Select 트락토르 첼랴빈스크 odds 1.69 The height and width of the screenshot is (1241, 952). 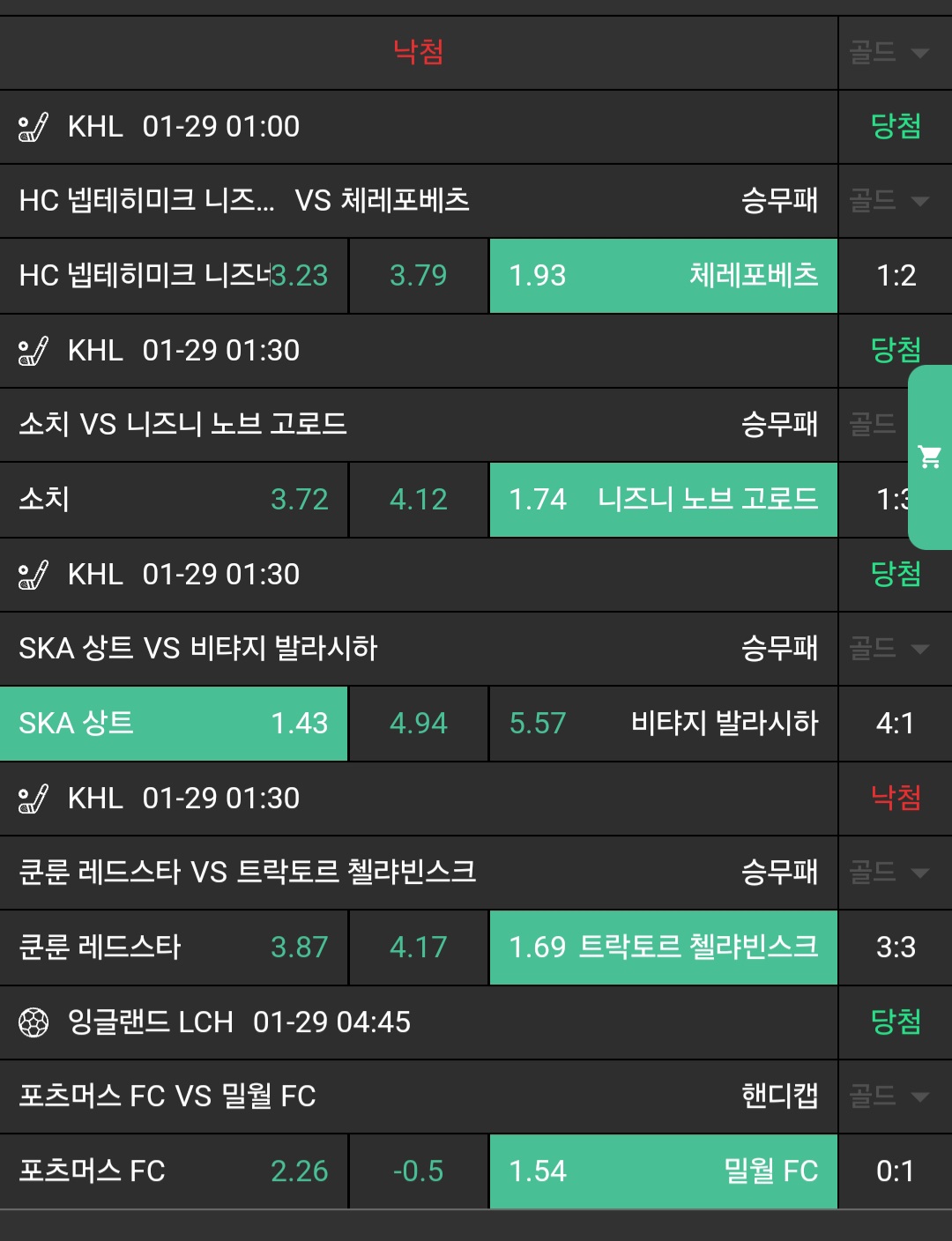point(663,947)
